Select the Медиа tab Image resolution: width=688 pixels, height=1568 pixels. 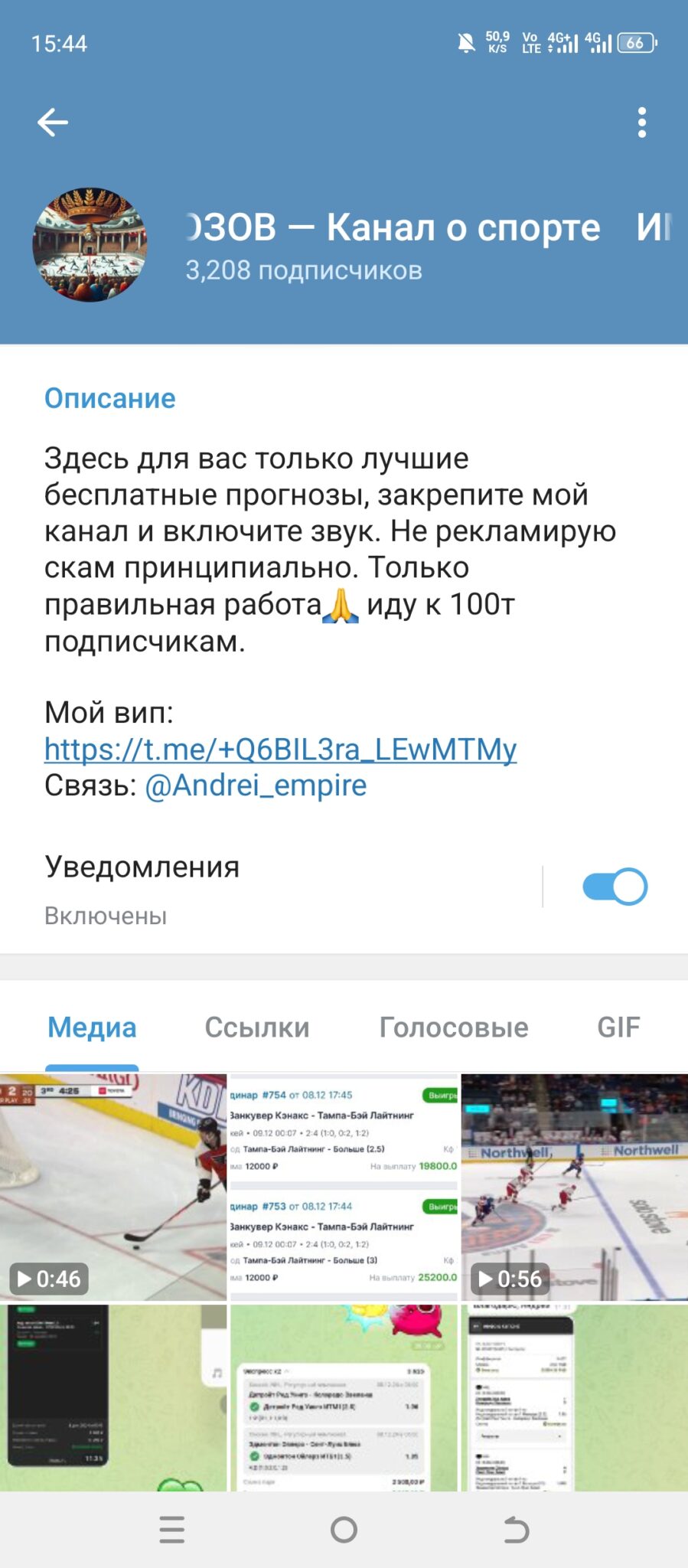[x=92, y=1027]
